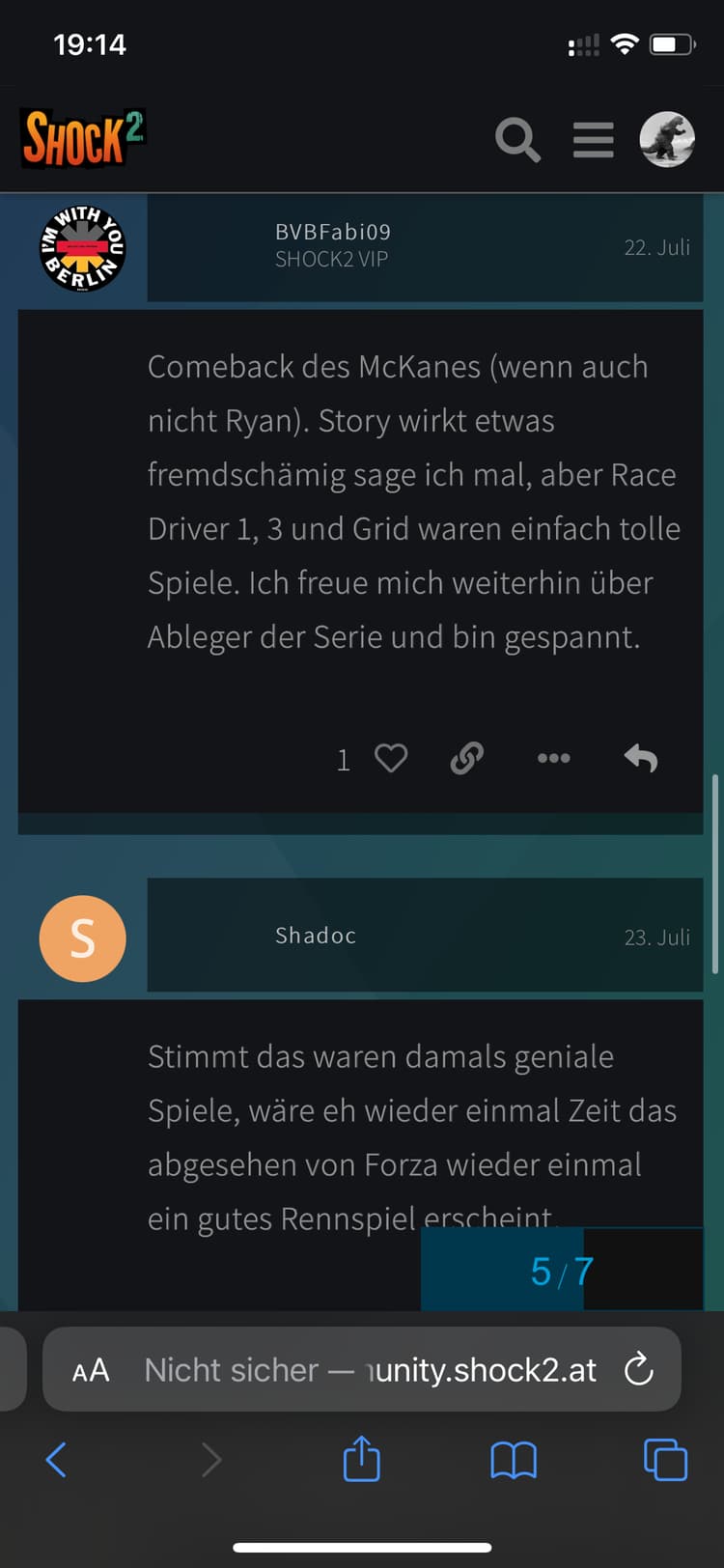
Task: Open Shadoc's user profile
Action: [316, 936]
